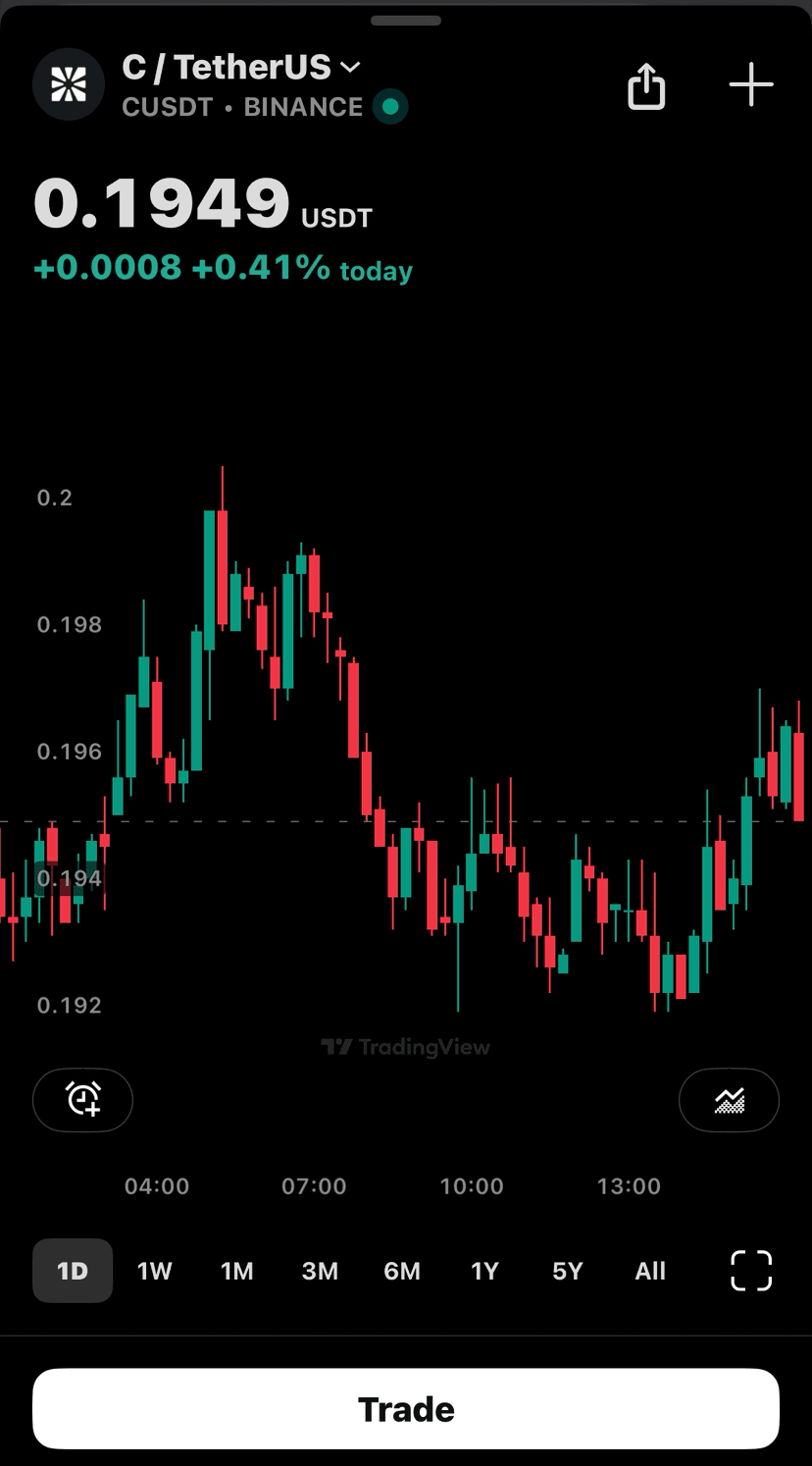Switch to the 1W time range
Viewport: 812px width, 1466px height.
[154, 1271]
